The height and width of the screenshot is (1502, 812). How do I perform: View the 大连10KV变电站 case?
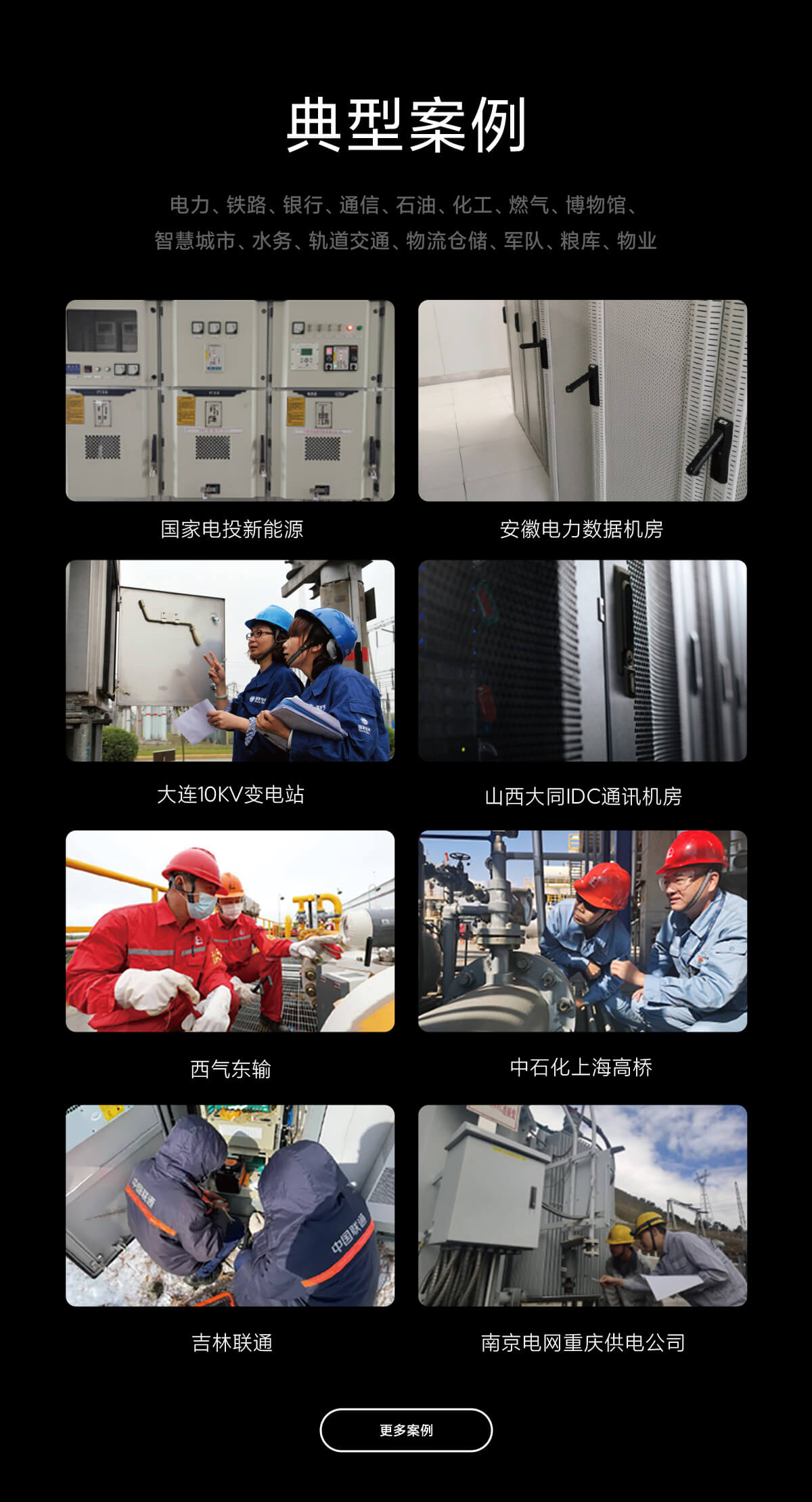point(230,661)
